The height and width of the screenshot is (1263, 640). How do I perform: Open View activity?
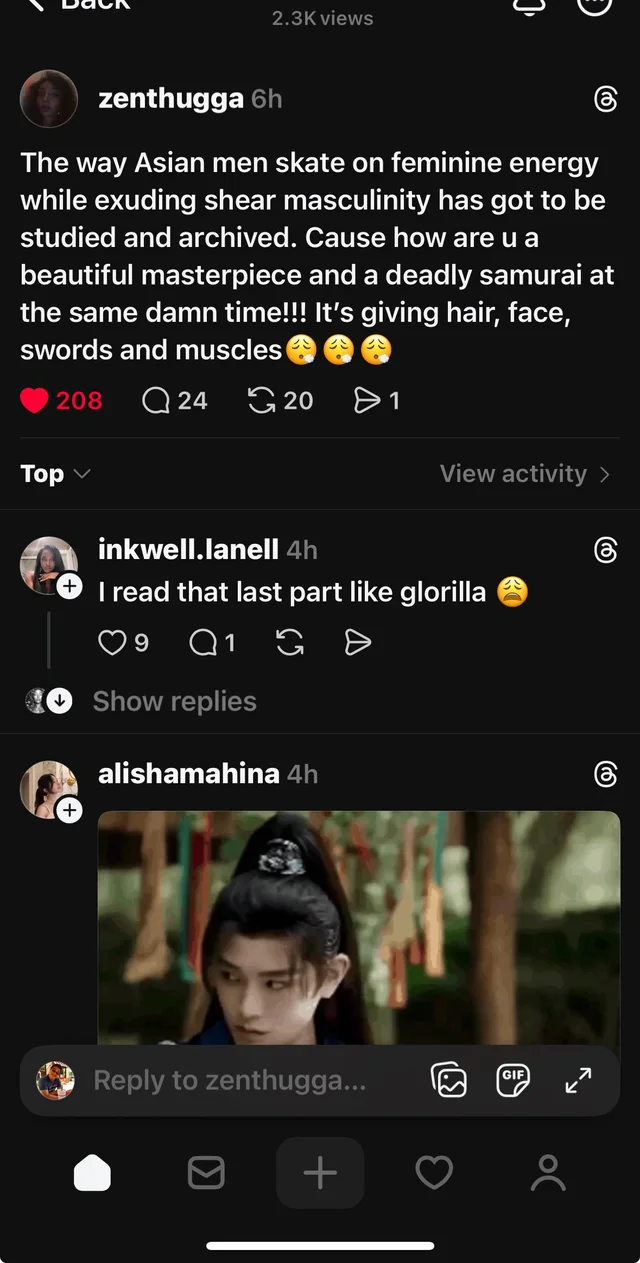[524, 474]
